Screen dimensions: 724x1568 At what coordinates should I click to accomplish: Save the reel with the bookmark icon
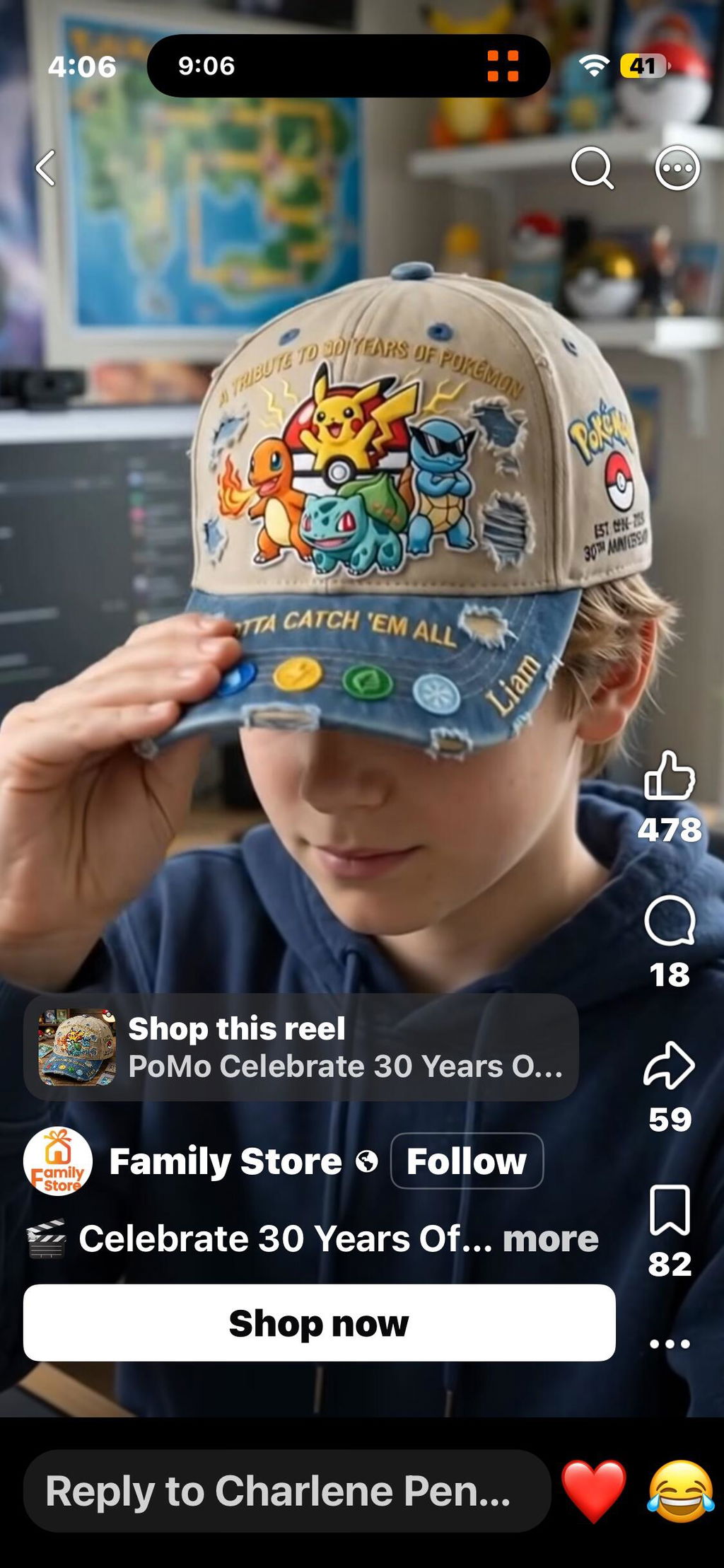[670, 1209]
